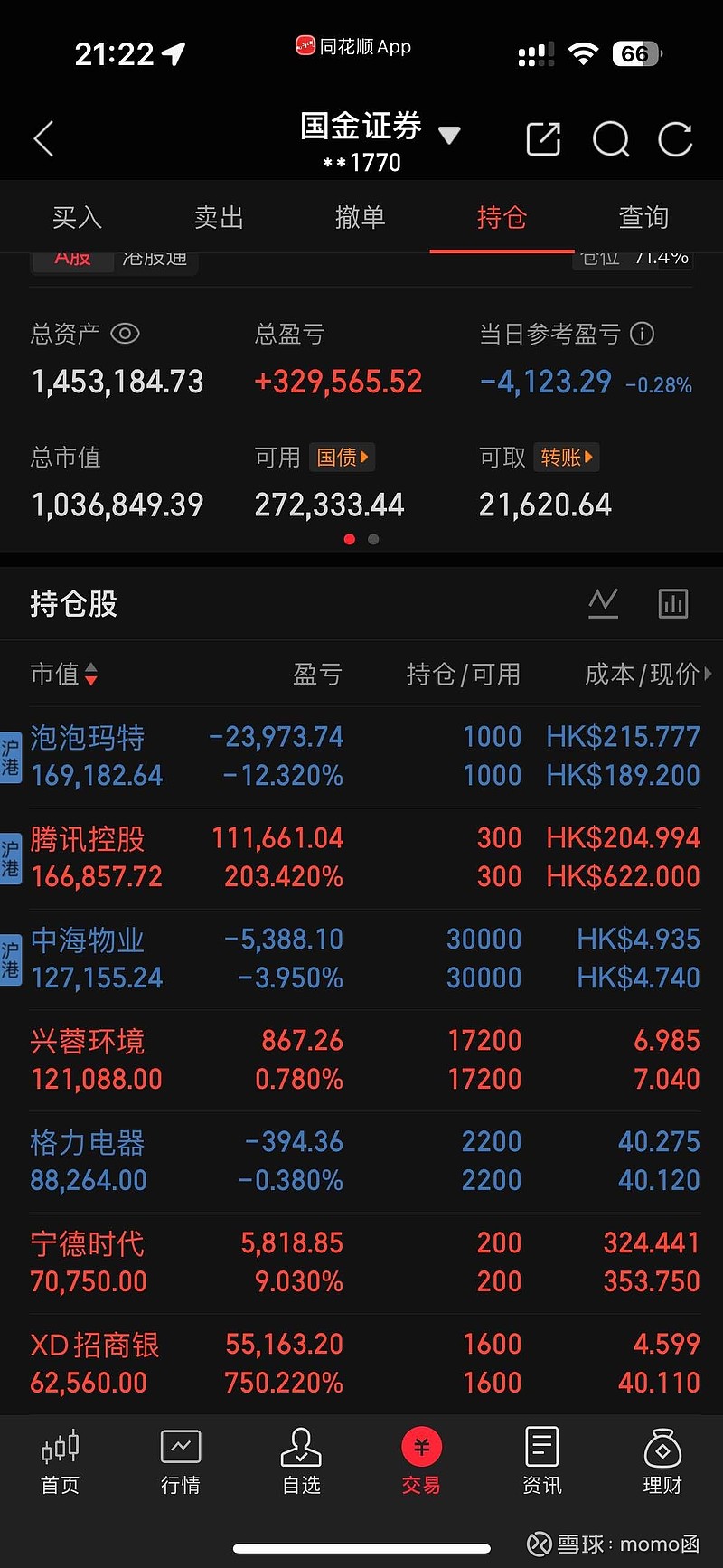
Task: Switch holdings to line-chart view icon
Action: 604,602
